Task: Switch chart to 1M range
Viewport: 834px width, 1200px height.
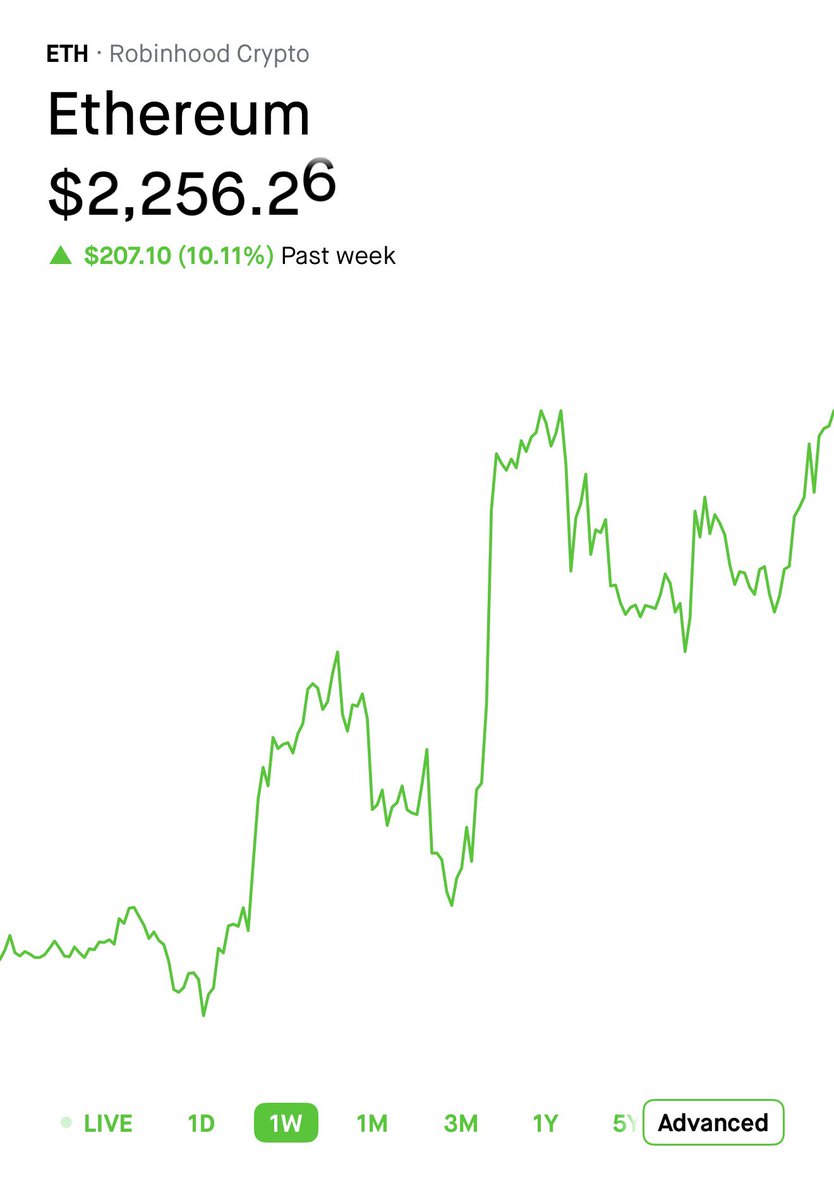Action: (x=371, y=1123)
